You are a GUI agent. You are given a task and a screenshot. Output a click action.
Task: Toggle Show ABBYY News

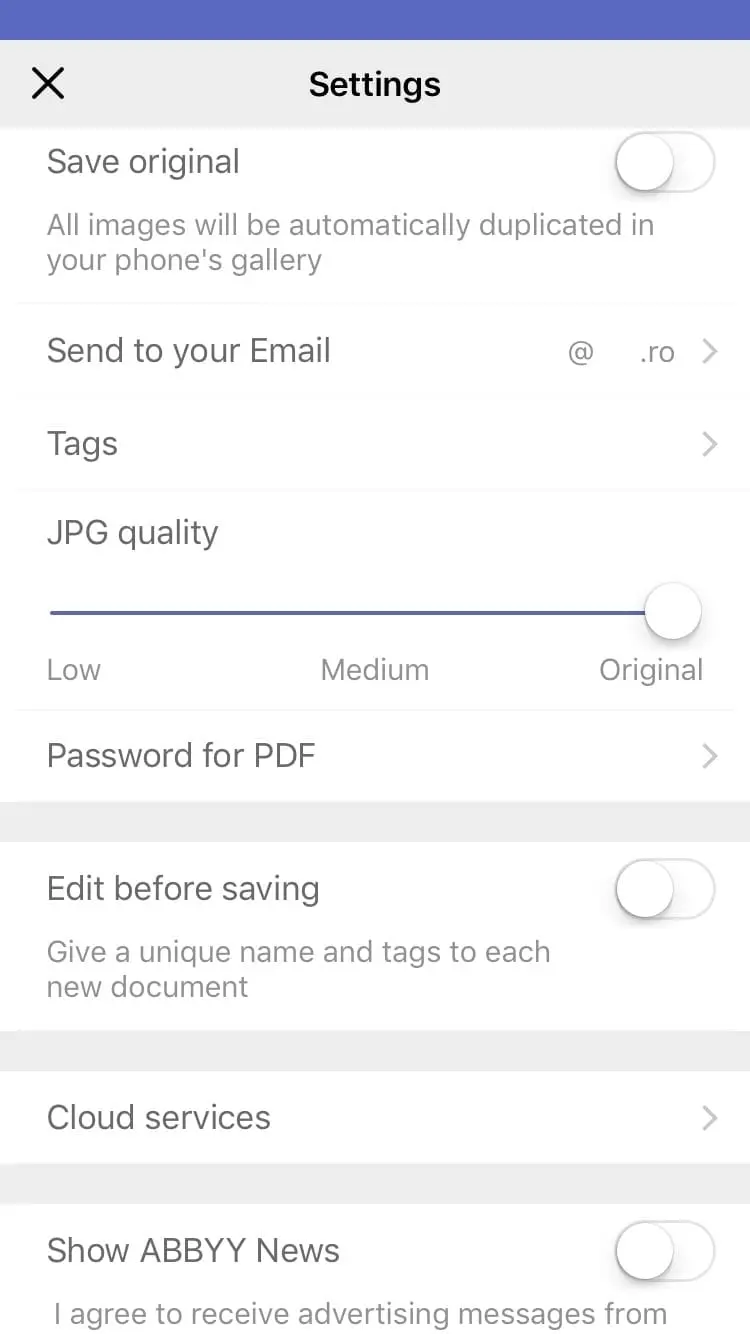665,1251
